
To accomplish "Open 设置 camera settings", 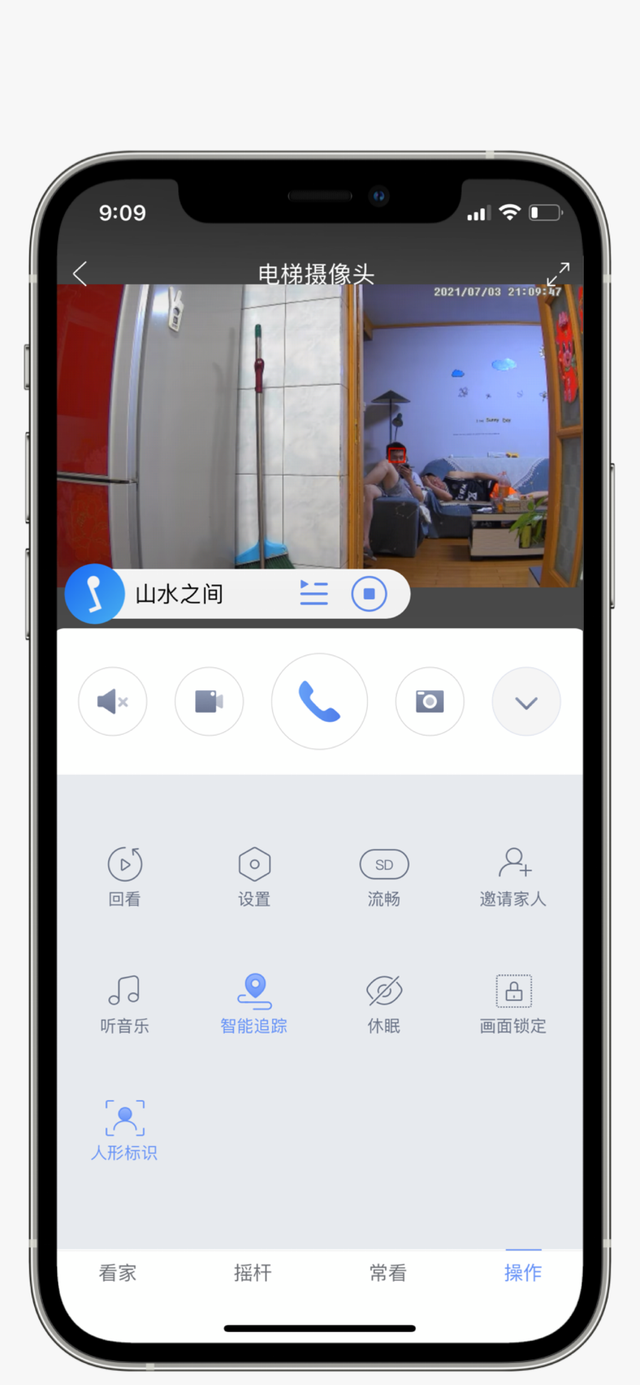I will pos(254,876).
